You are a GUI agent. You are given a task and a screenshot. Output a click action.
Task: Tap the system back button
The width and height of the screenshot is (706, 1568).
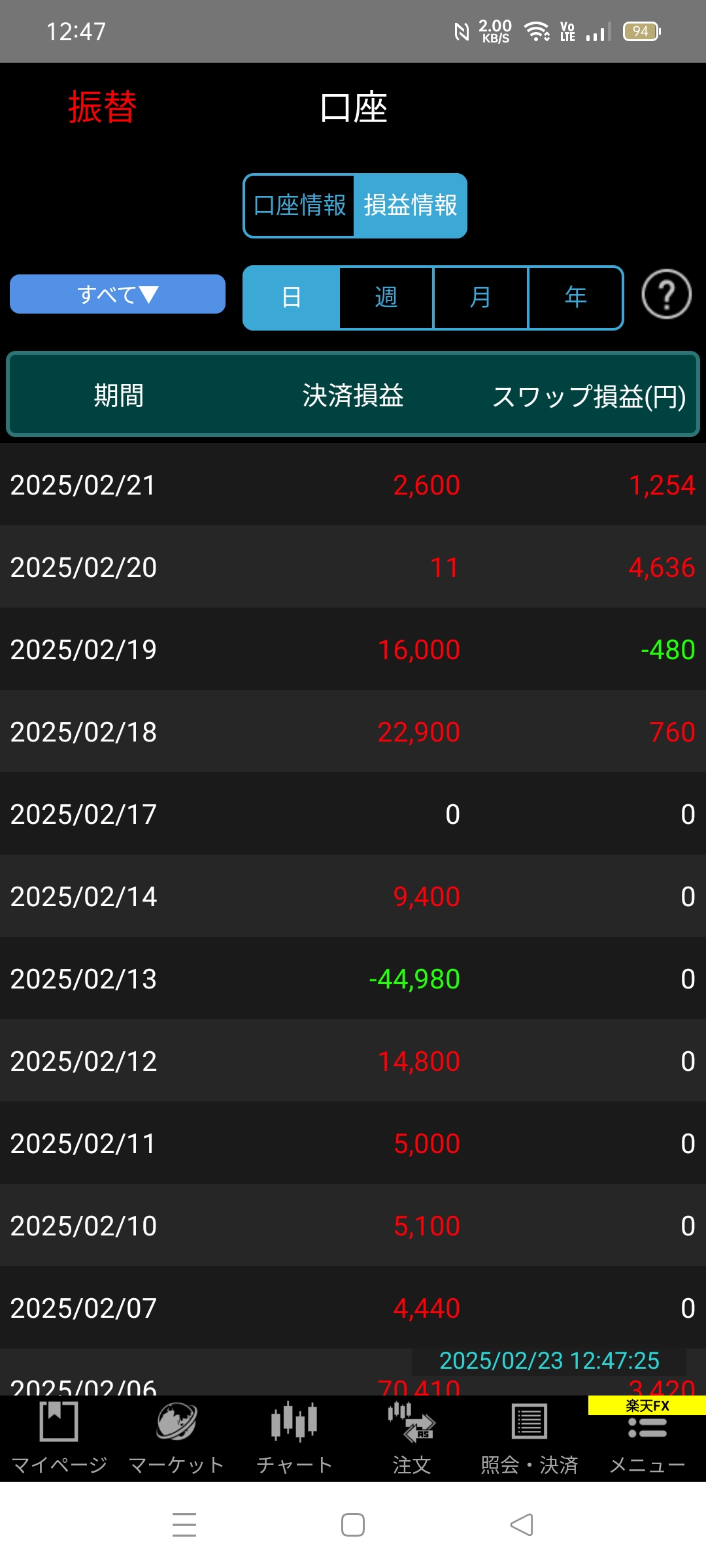(522, 1525)
